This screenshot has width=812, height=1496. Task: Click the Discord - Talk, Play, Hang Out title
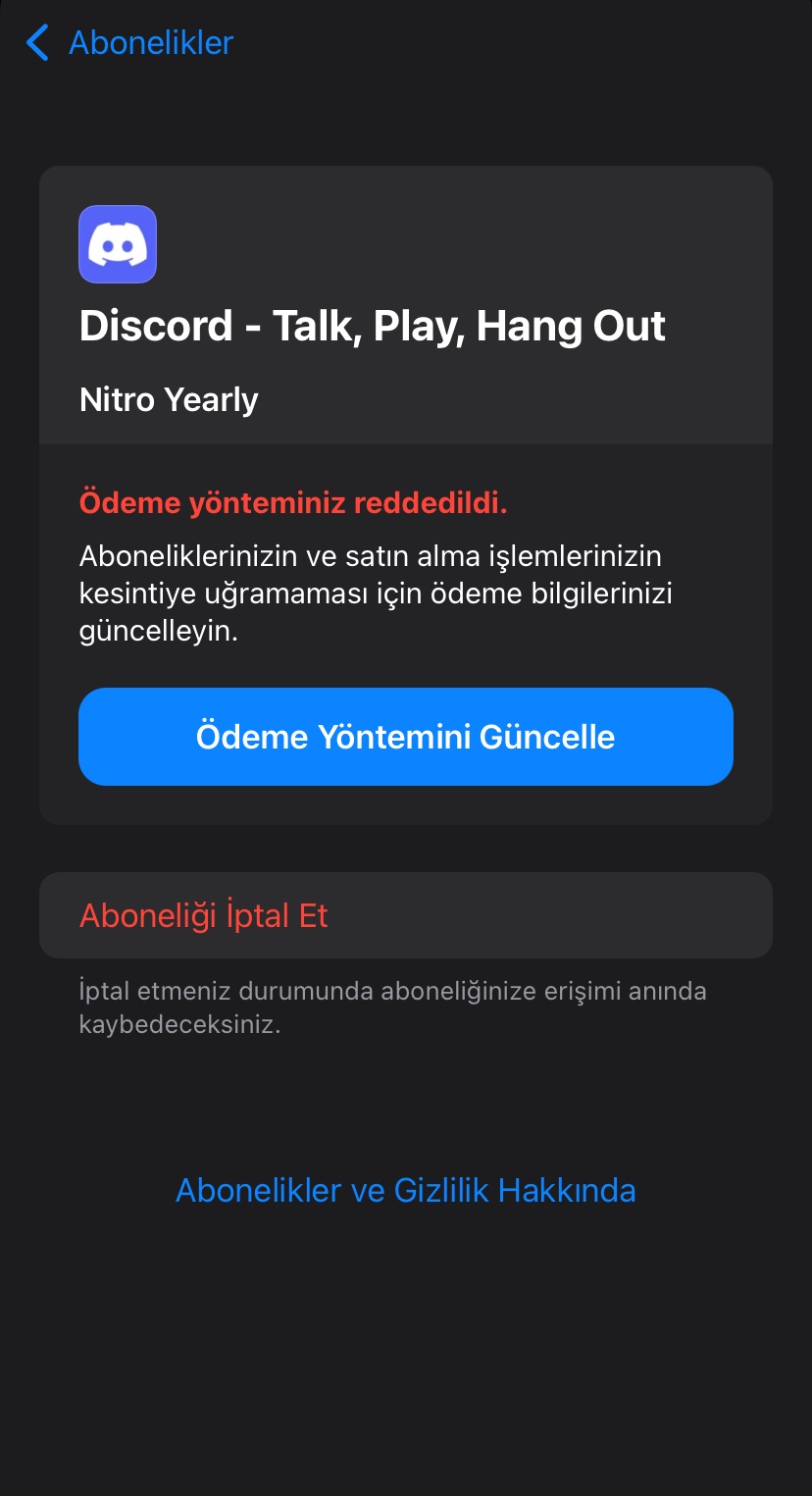[373, 326]
